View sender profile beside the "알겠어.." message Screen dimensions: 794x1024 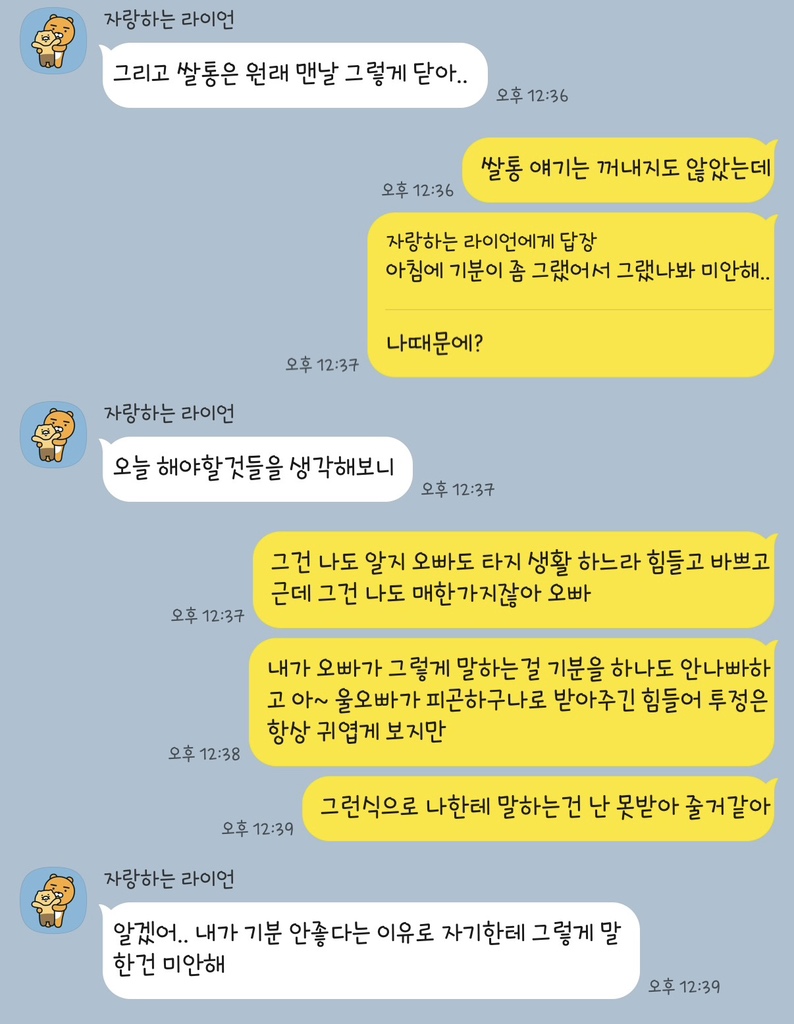point(54,900)
